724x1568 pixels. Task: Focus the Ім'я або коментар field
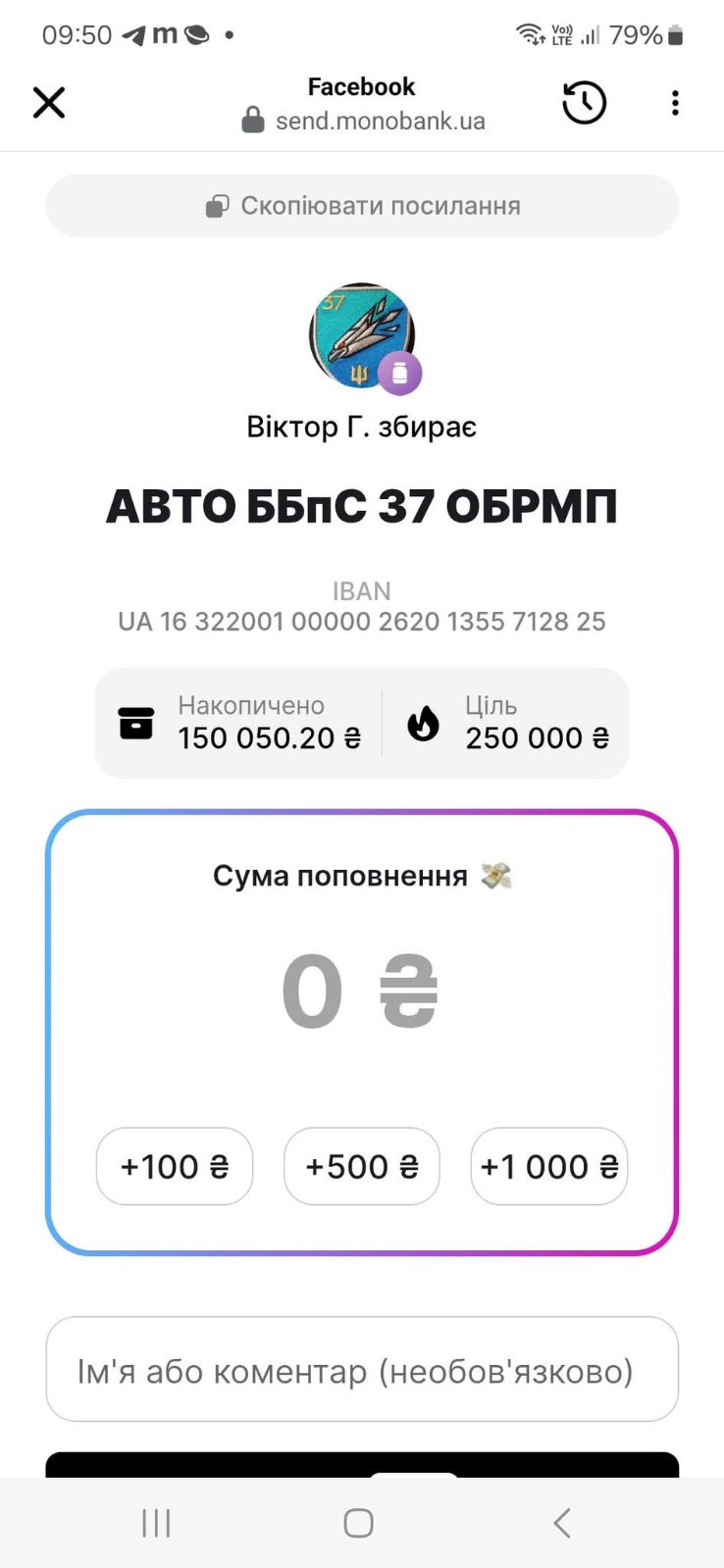pyautogui.click(x=362, y=1370)
